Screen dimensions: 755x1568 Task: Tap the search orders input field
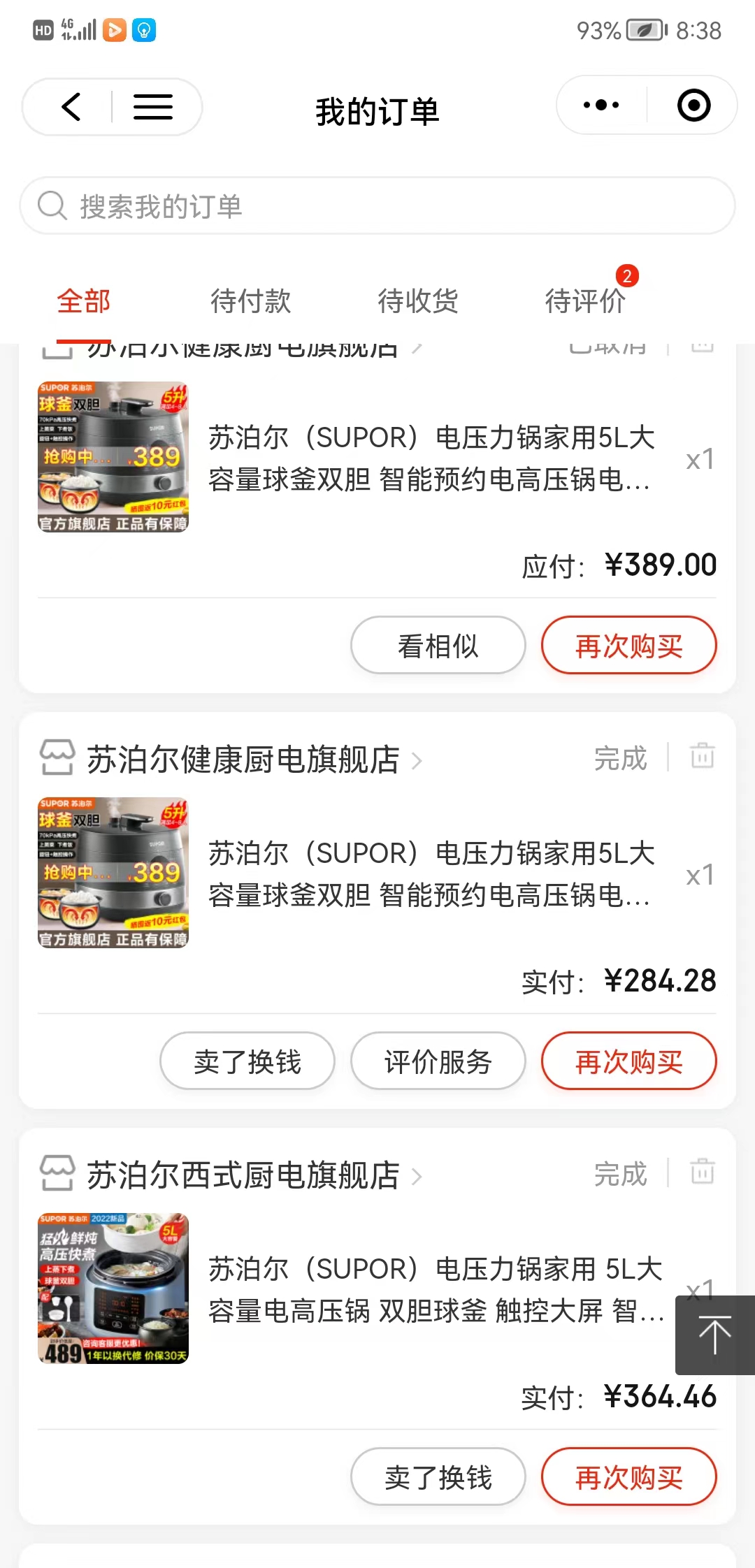(x=280, y=205)
